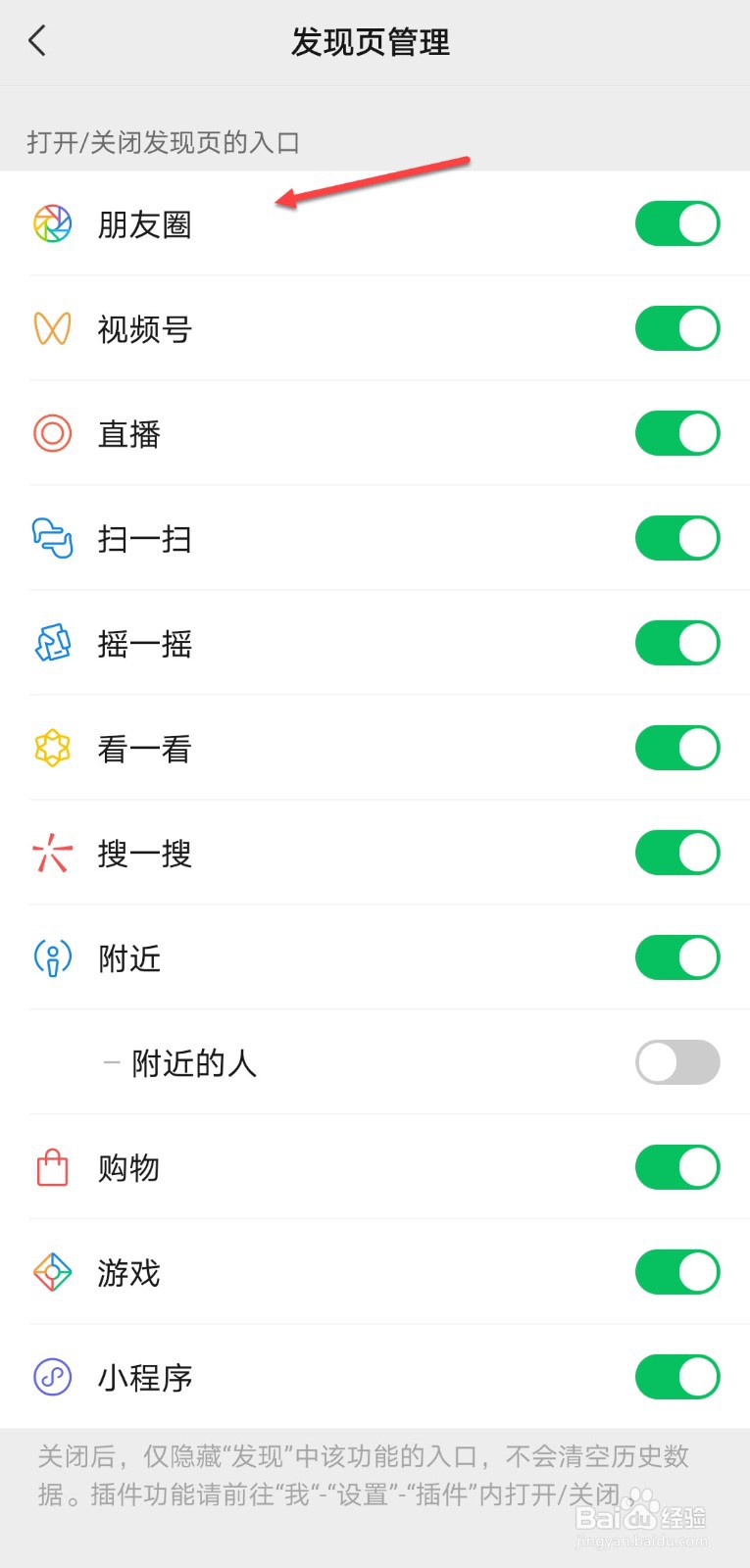Image resolution: width=750 pixels, height=1568 pixels.
Task: Disable 游戏 in Discover
Action: (x=676, y=1272)
